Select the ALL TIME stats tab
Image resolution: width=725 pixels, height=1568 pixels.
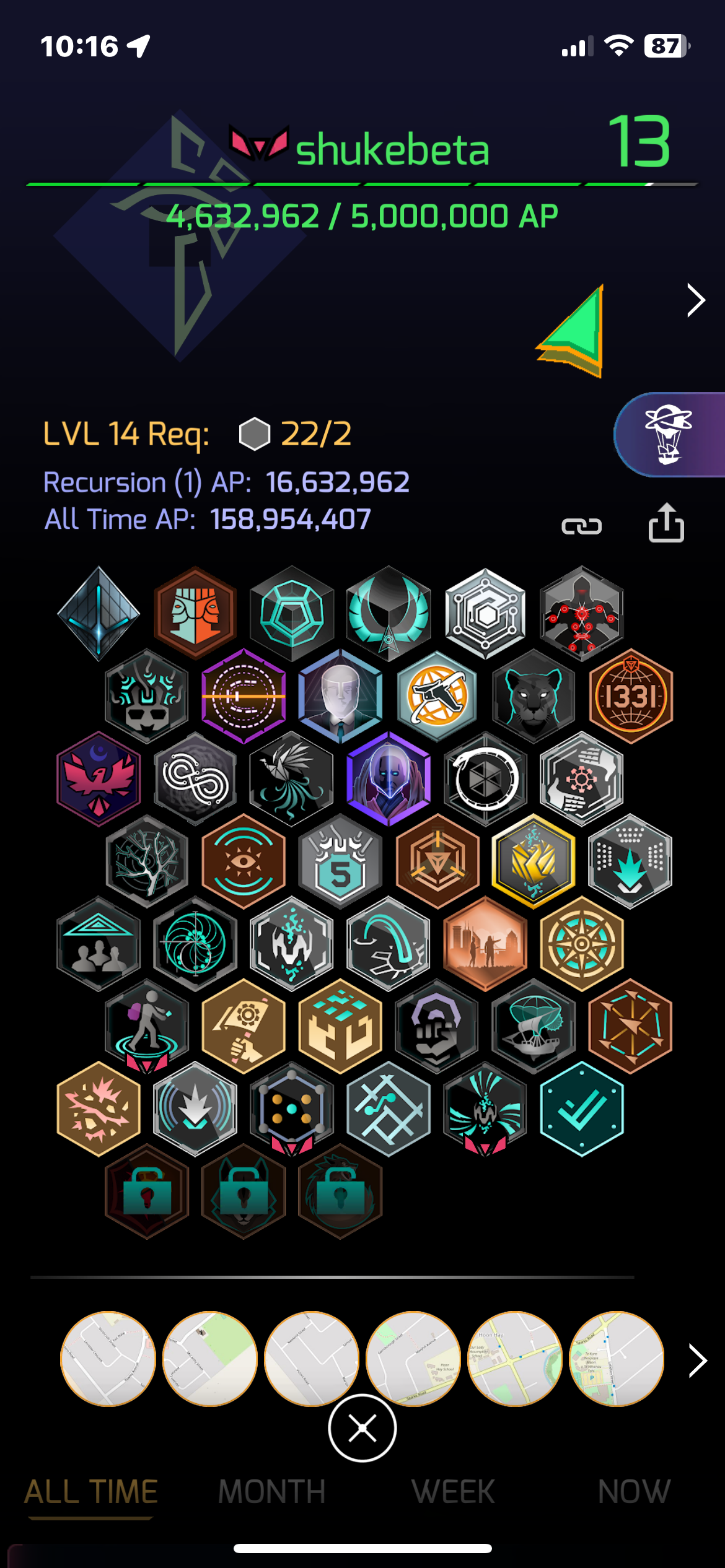91,1491
